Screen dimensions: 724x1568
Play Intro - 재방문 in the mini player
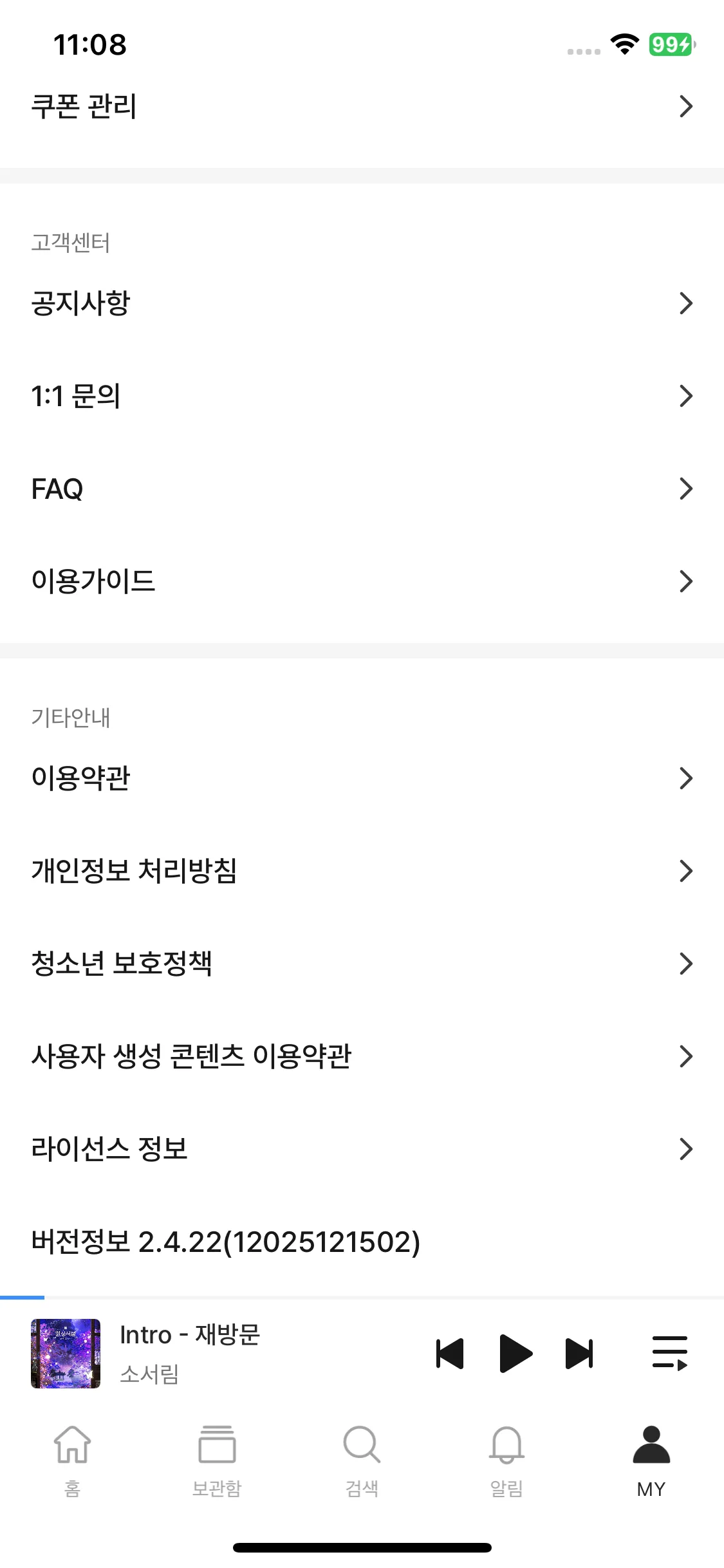click(x=515, y=1354)
